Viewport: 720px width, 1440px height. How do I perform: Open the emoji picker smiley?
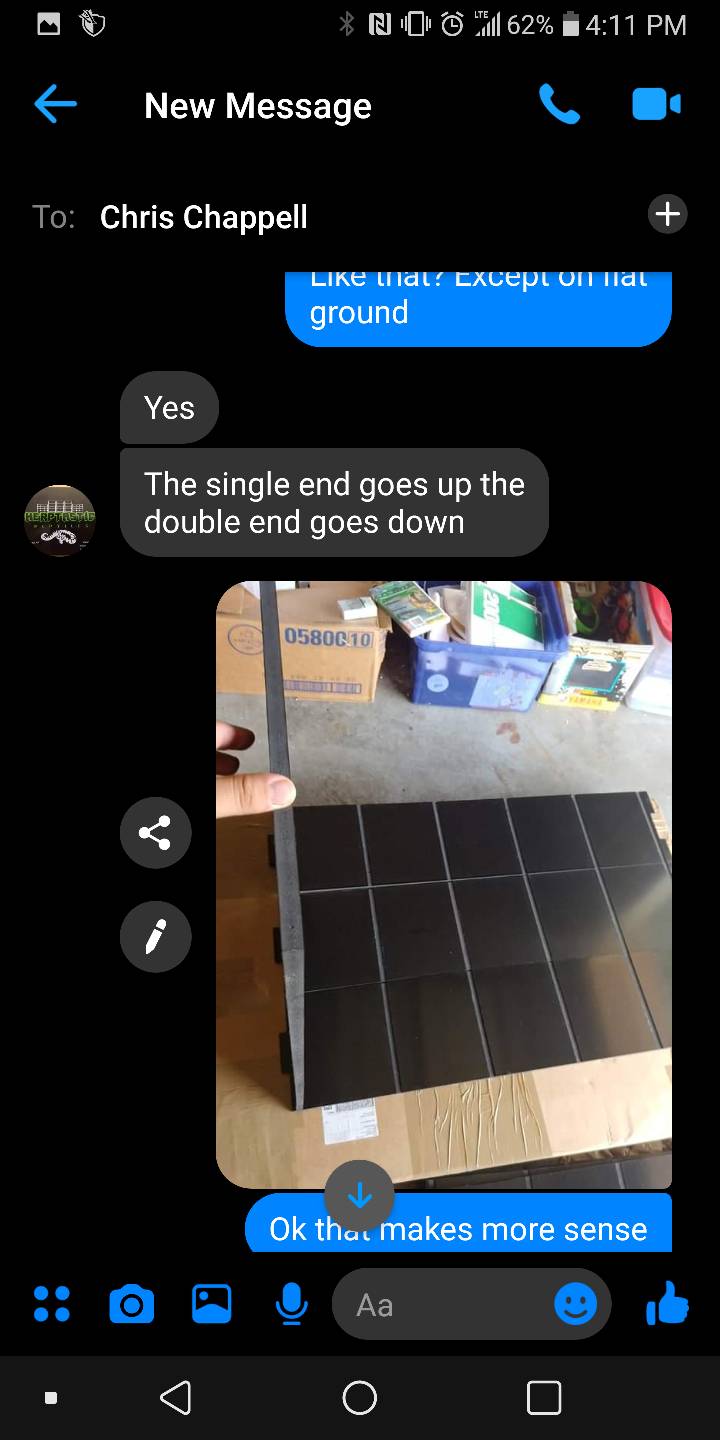coord(575,1304)
